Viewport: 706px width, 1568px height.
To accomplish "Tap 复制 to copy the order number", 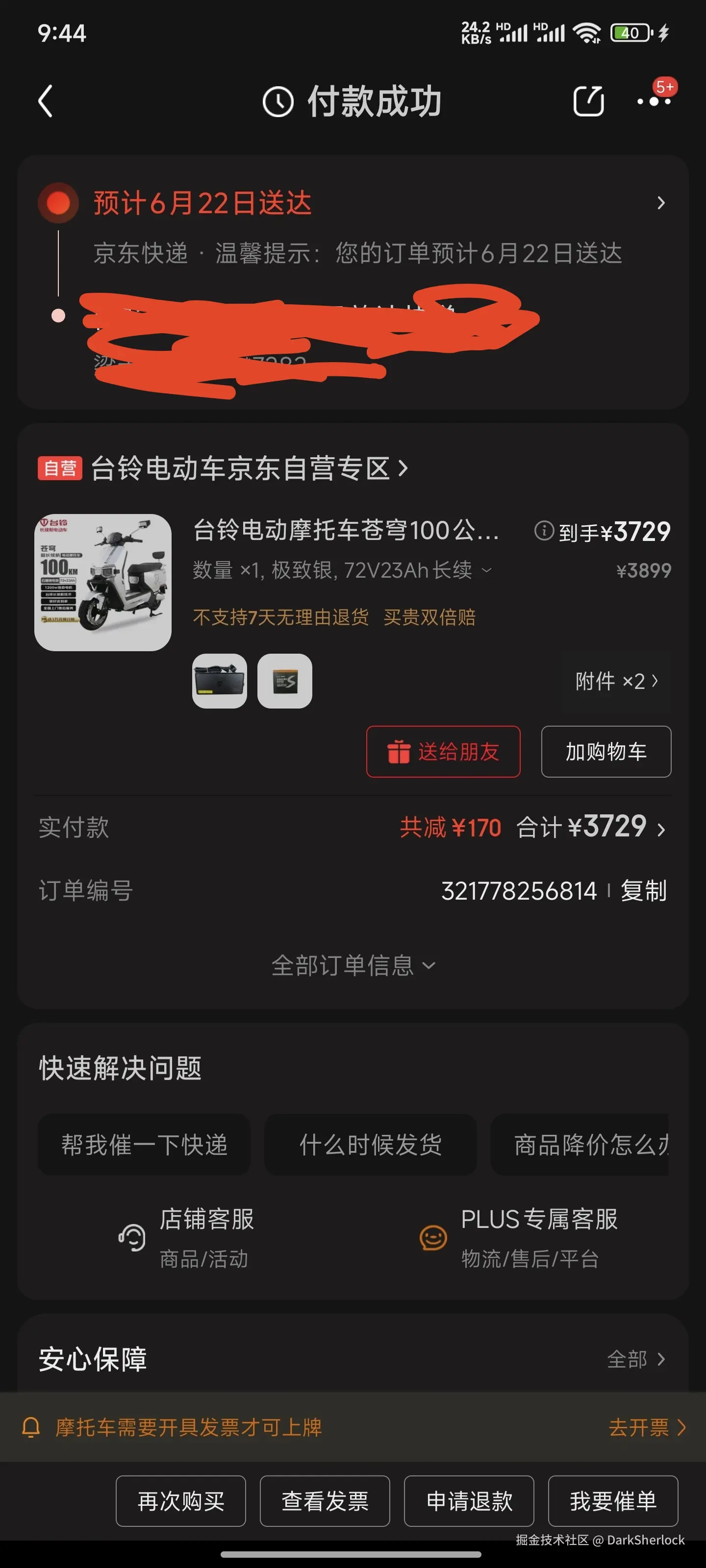I will (x=643, y=890).
